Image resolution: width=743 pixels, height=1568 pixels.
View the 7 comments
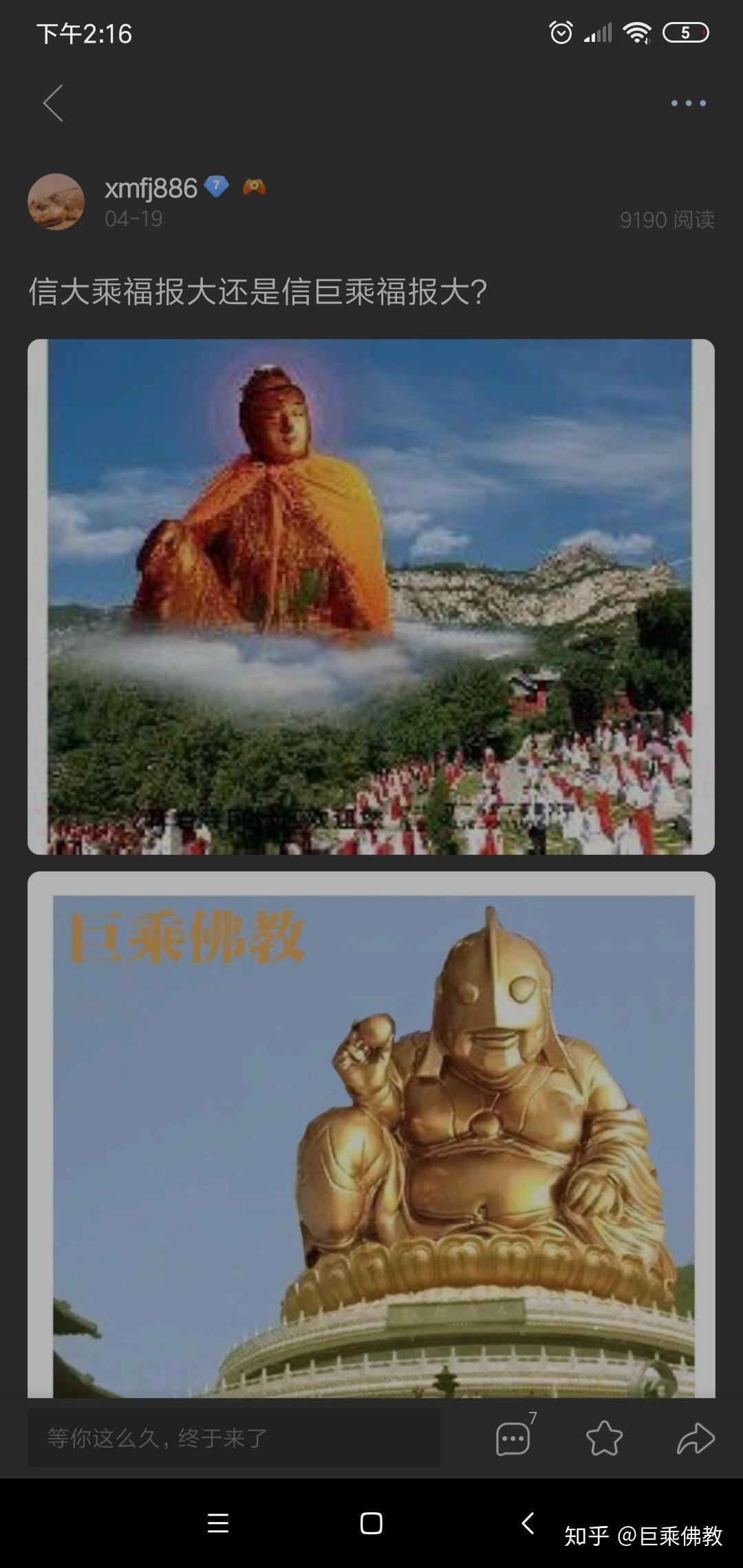pyautogui.click(x=514, y=1439)
